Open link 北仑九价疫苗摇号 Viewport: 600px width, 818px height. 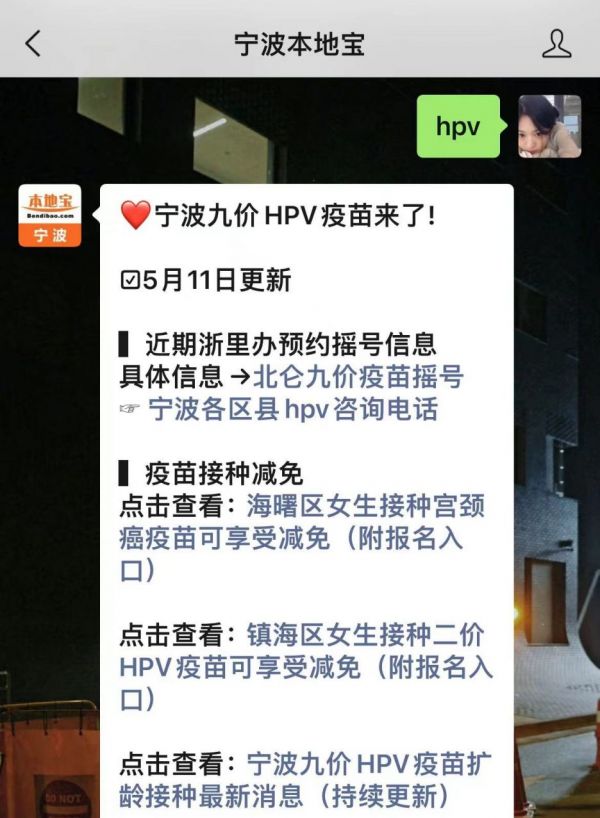358,377
